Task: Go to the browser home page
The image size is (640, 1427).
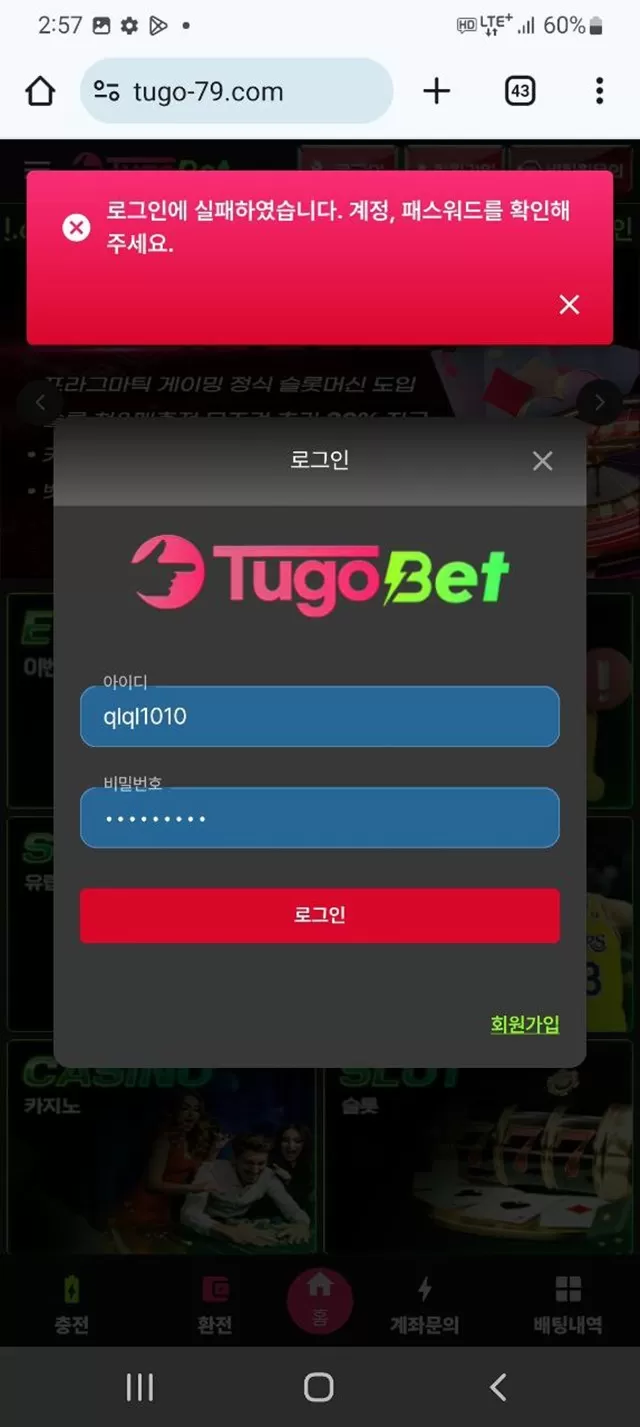Action: [x=40, y=92]
